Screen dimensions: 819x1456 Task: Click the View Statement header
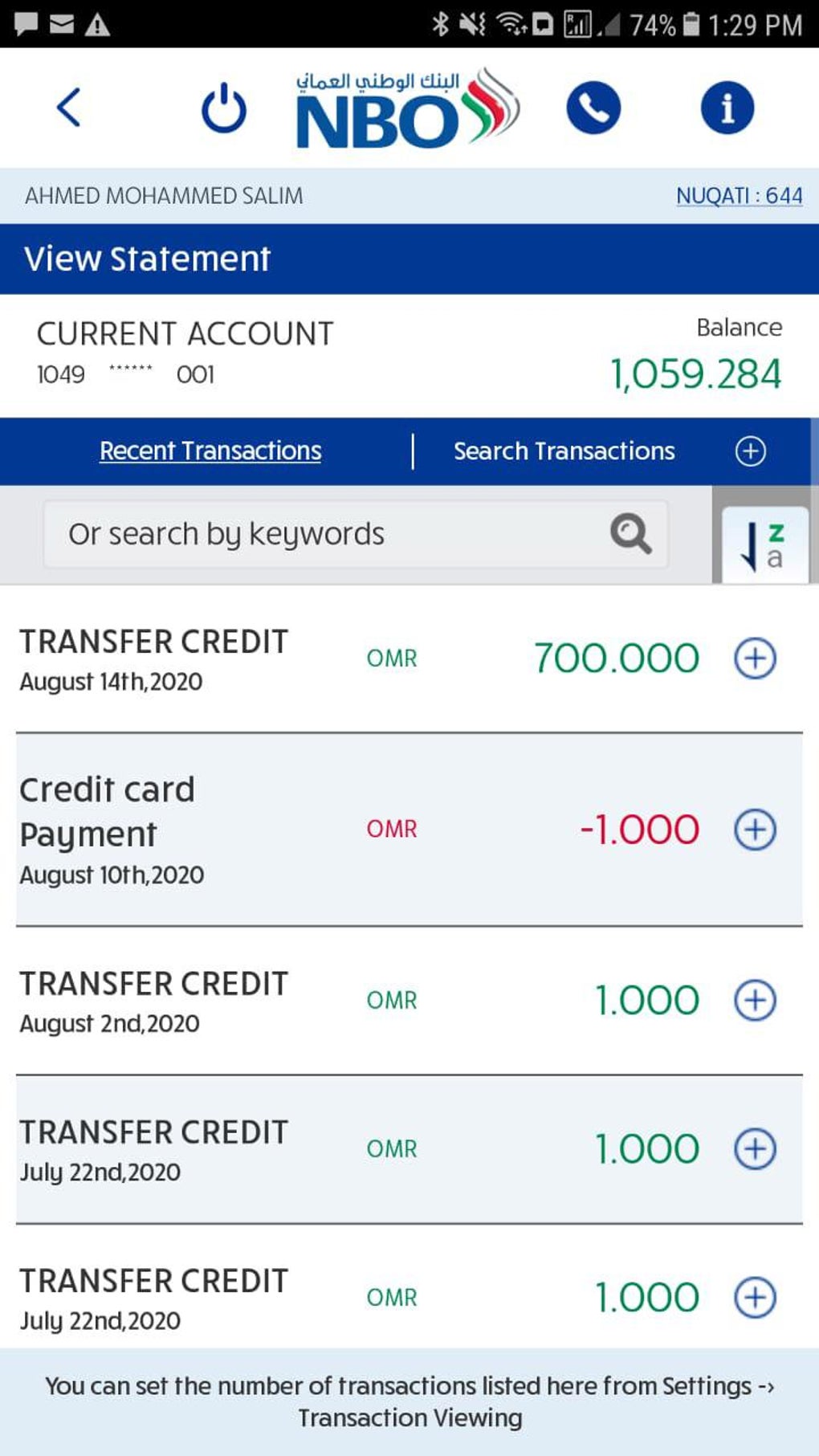148,258
